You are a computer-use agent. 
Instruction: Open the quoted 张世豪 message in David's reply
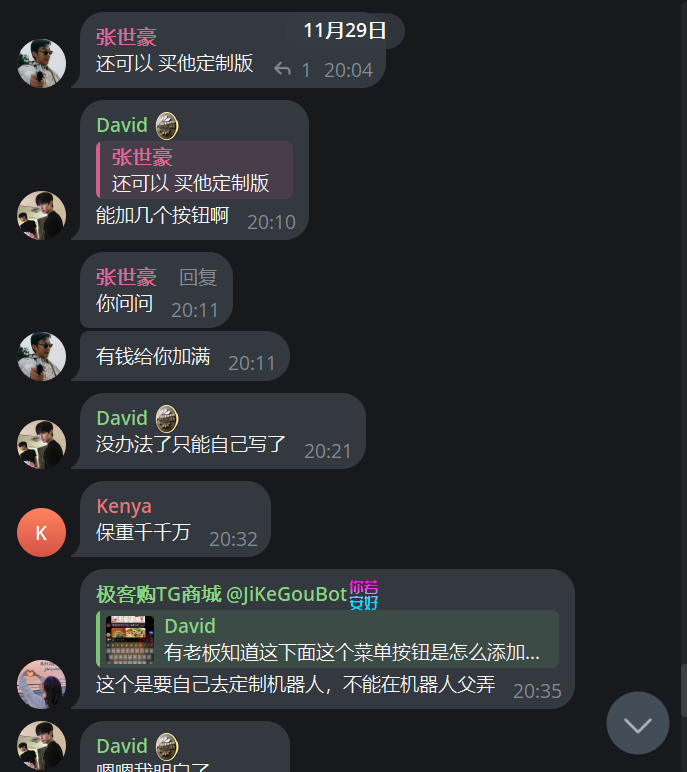pyautogui.click(x=195, y=170)
